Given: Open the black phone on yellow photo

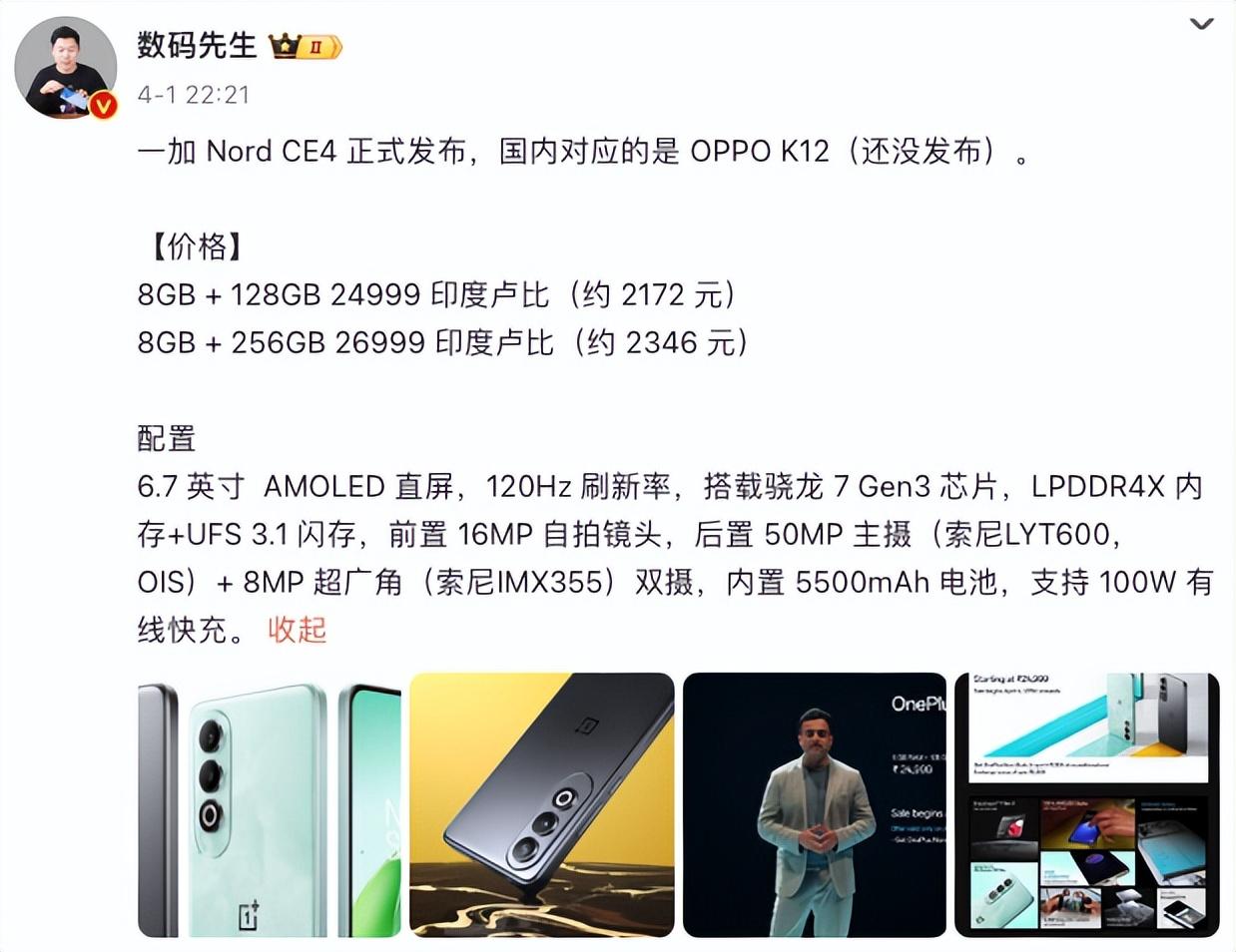Looking at the screenshot, I should tap(541, 804).
